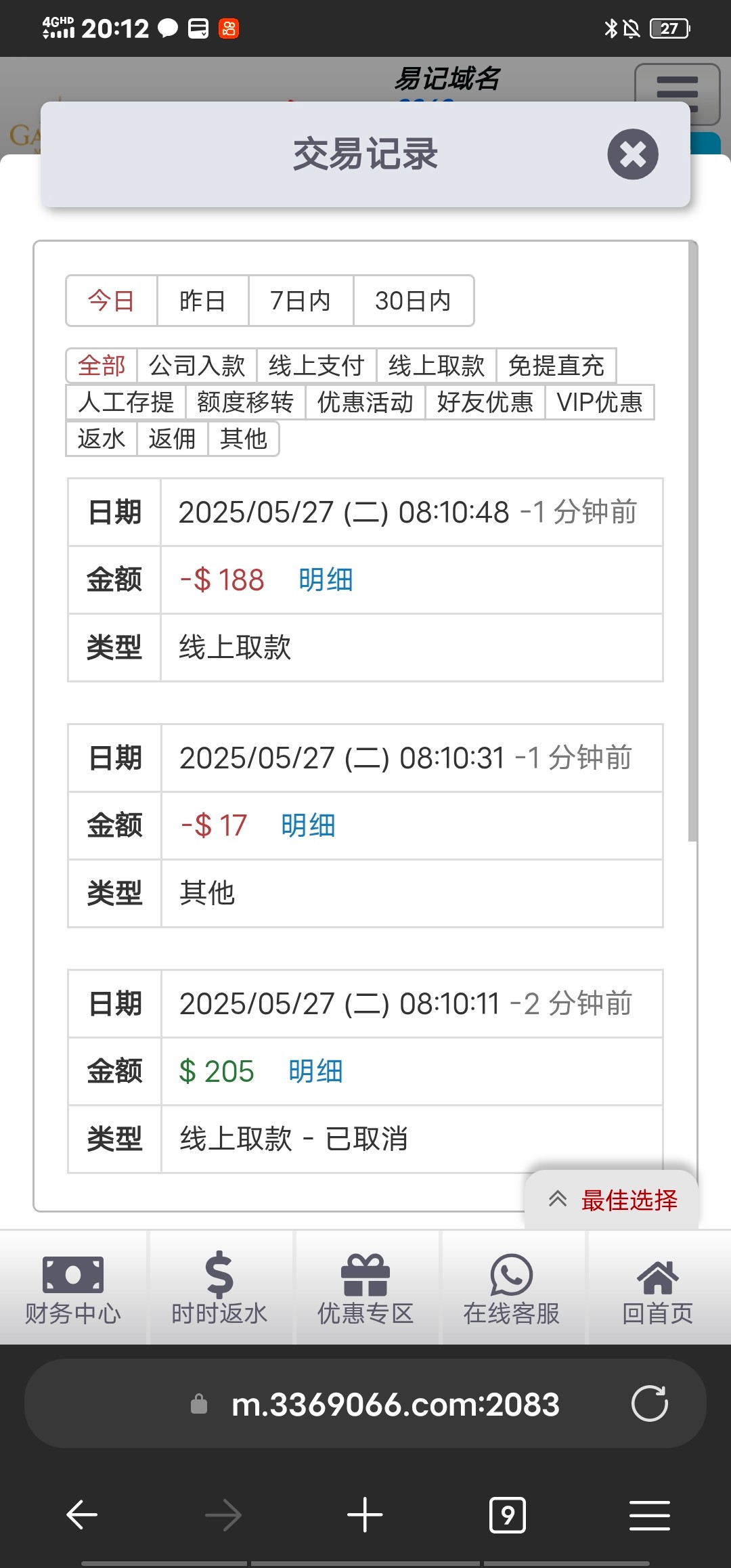Reload the page in the browser
This screenshot has width=731, height=1568.
click(650, 1403)
